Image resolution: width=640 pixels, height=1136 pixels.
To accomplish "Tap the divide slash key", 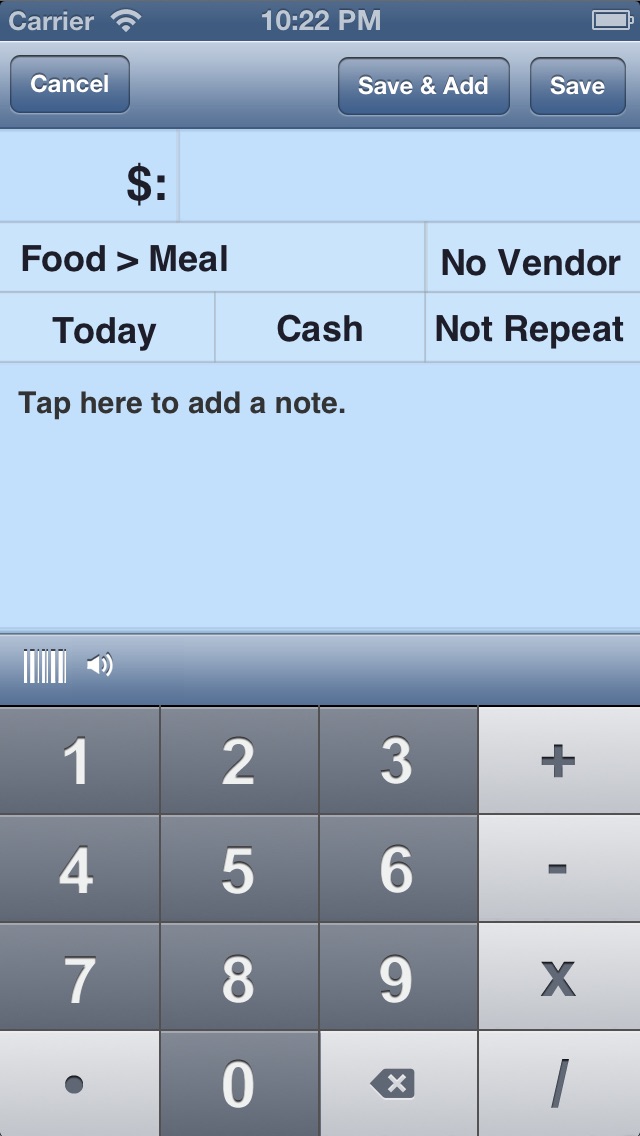I will (559, 1084).
